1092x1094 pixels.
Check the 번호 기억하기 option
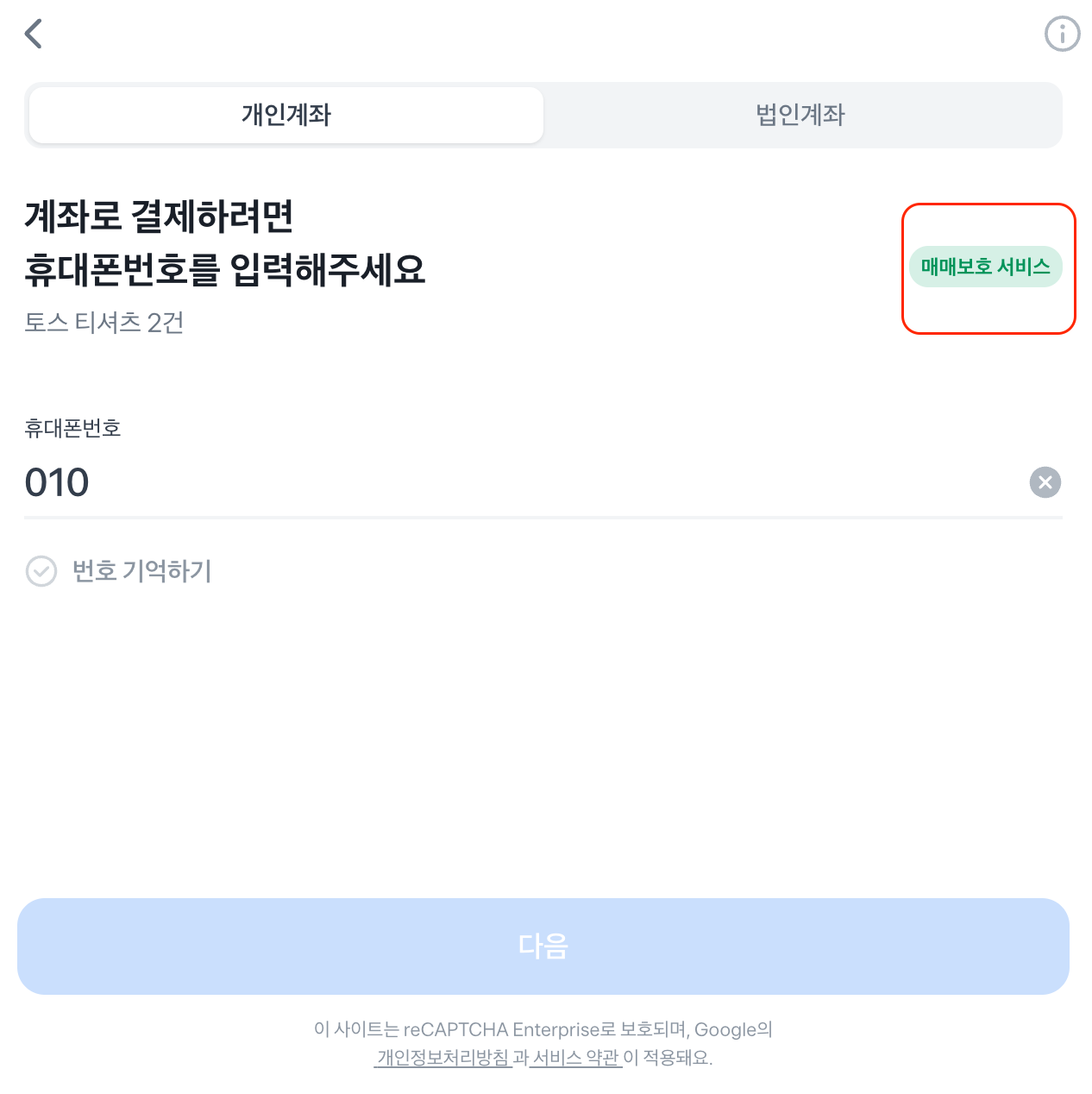pyautogui.click(x=41, y=571)
